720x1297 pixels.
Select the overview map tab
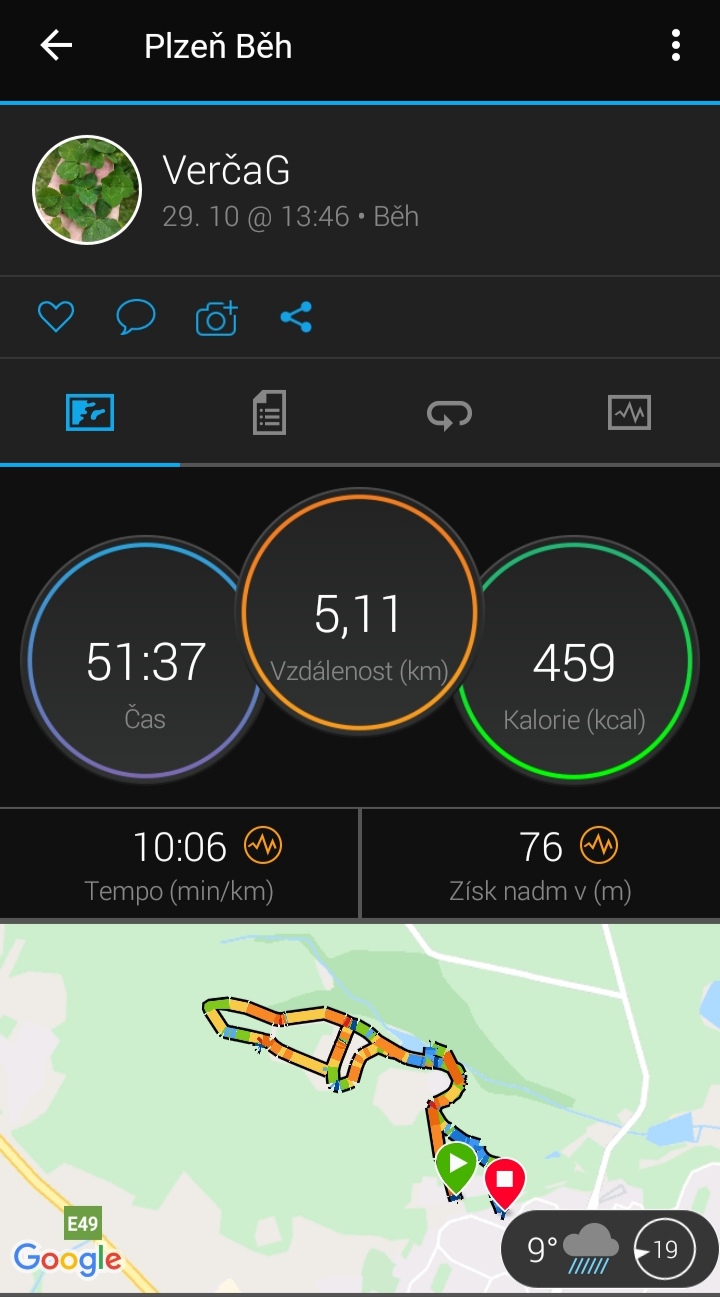(x=90, y=412)
